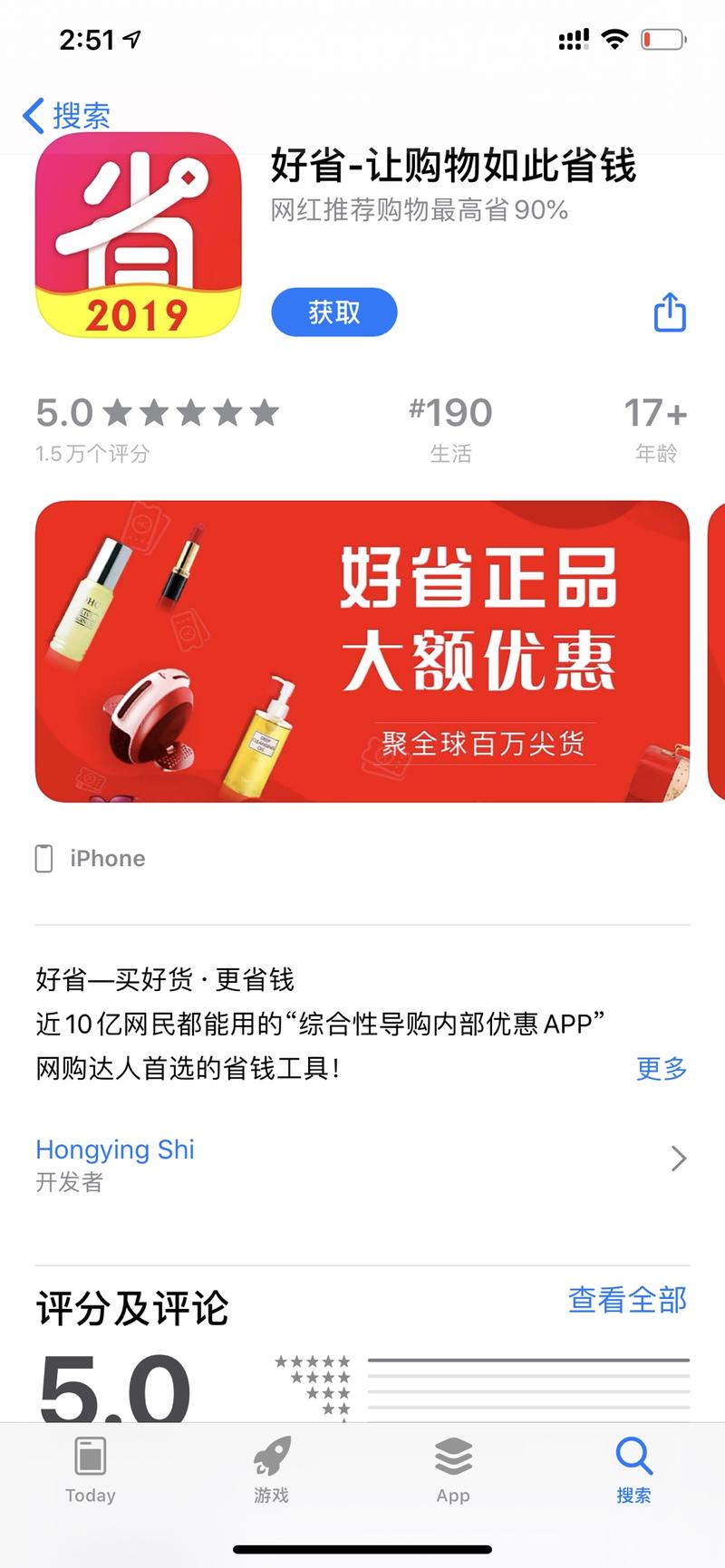Select the 游戏 rocket icon
This screenshot has width=725, height=1568.
point(270,1460)
